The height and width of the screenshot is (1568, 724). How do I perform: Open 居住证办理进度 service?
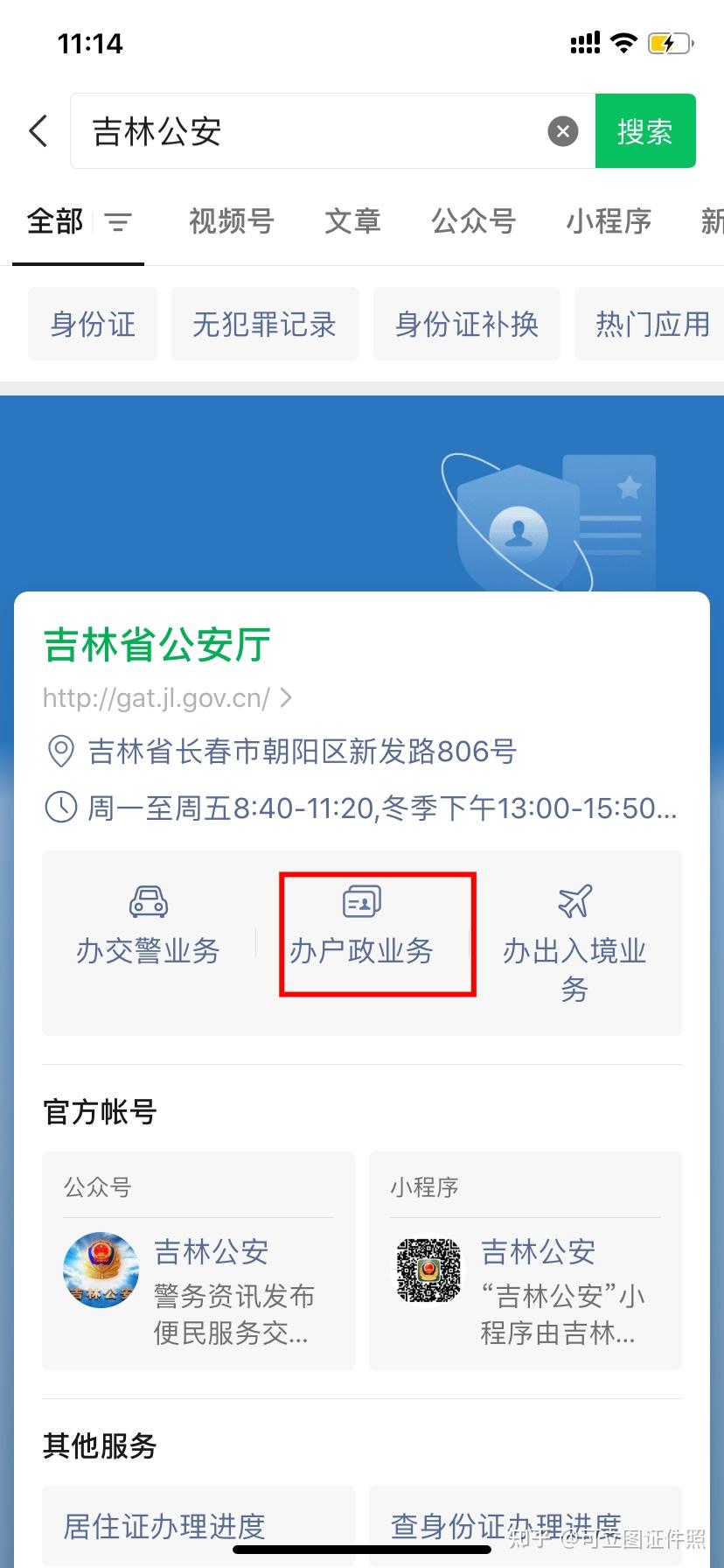[x=198, y=1526]
